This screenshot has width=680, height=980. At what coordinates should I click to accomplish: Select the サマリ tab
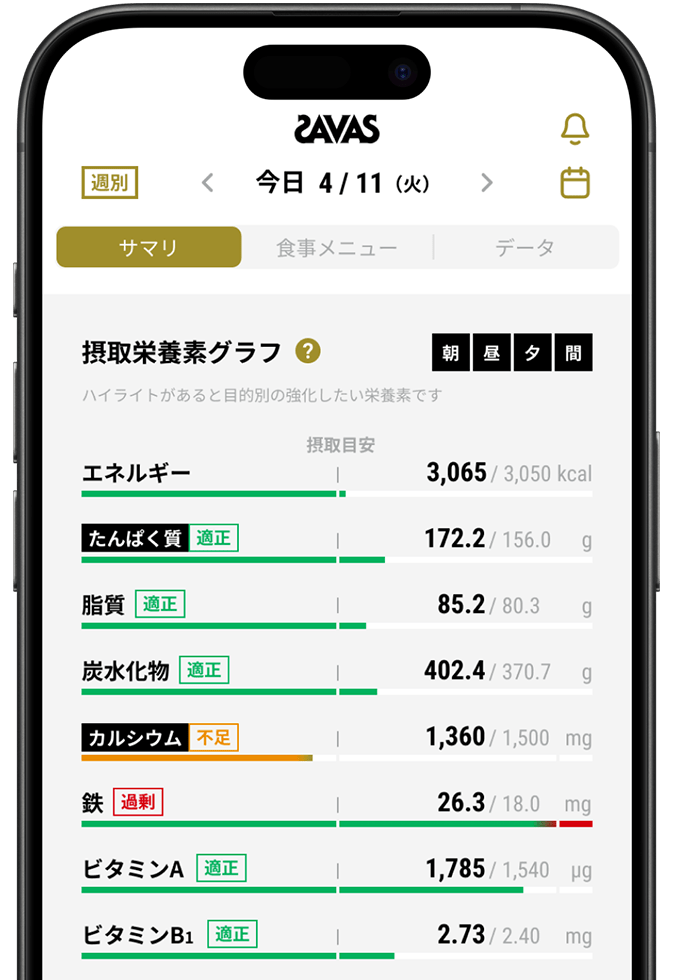[x=148, y=247]
